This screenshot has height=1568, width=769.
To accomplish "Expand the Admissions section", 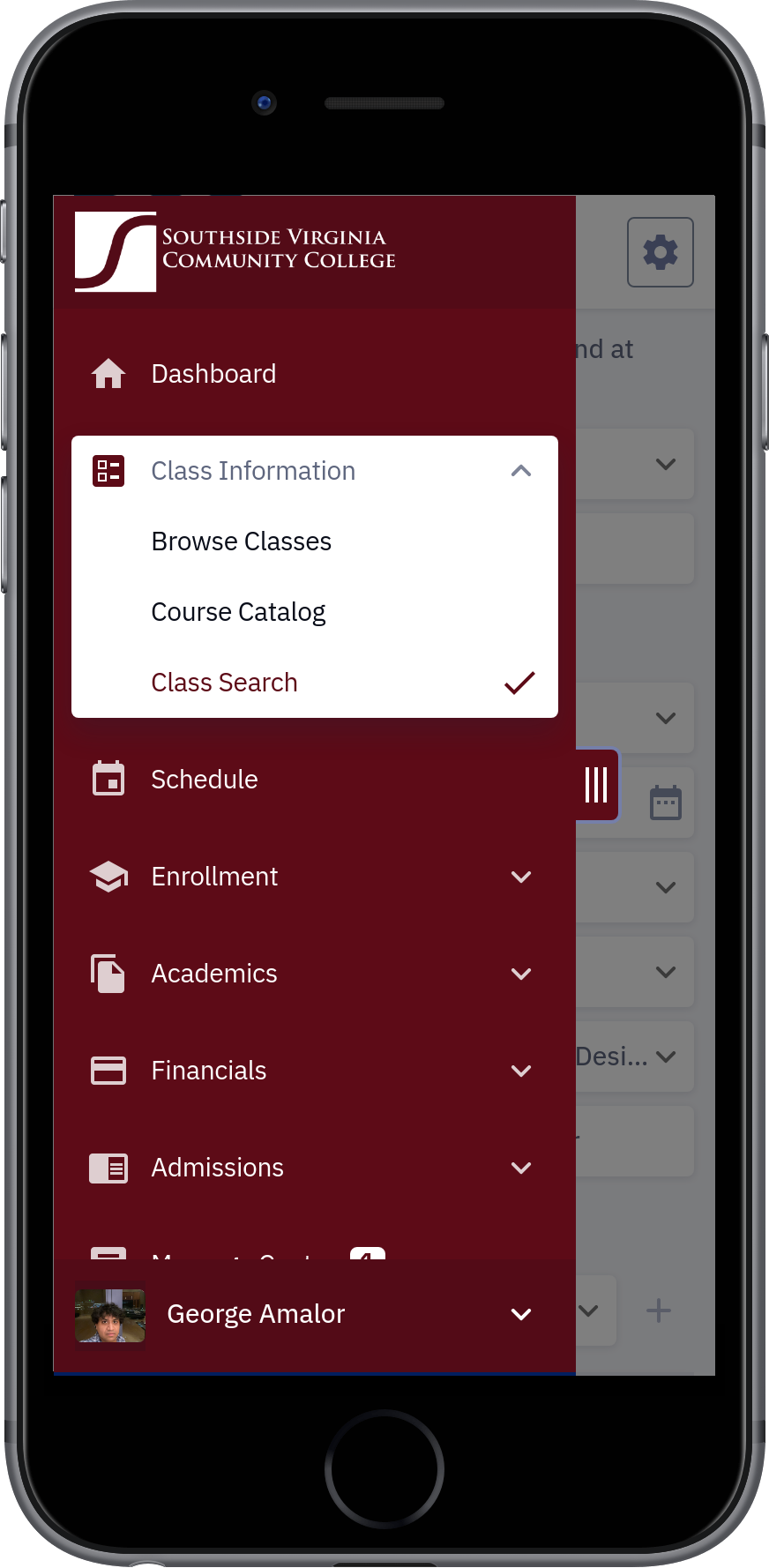I will coord(314,1168).
